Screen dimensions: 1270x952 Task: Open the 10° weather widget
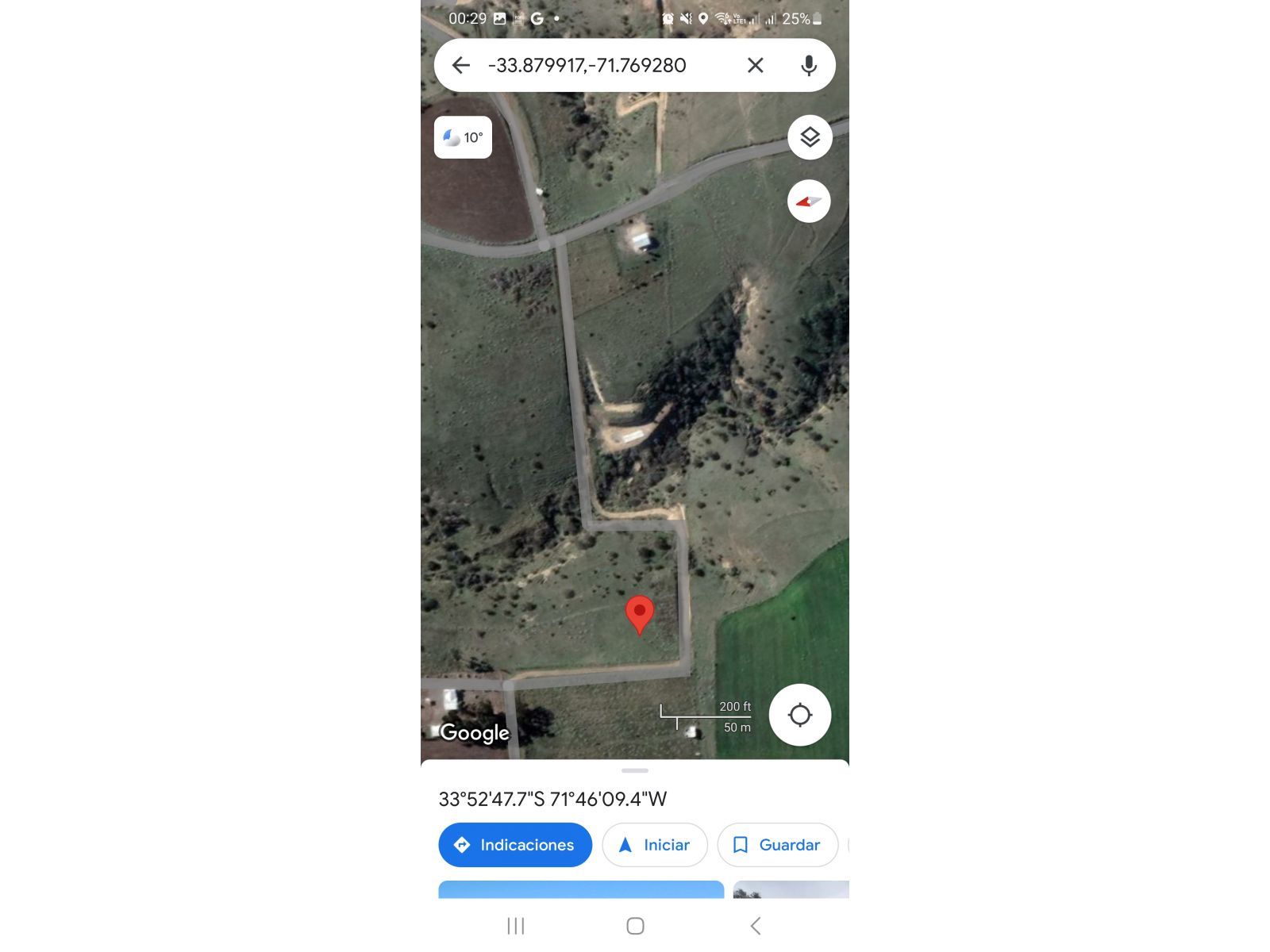pyautogui.click(x=463, y=137)
